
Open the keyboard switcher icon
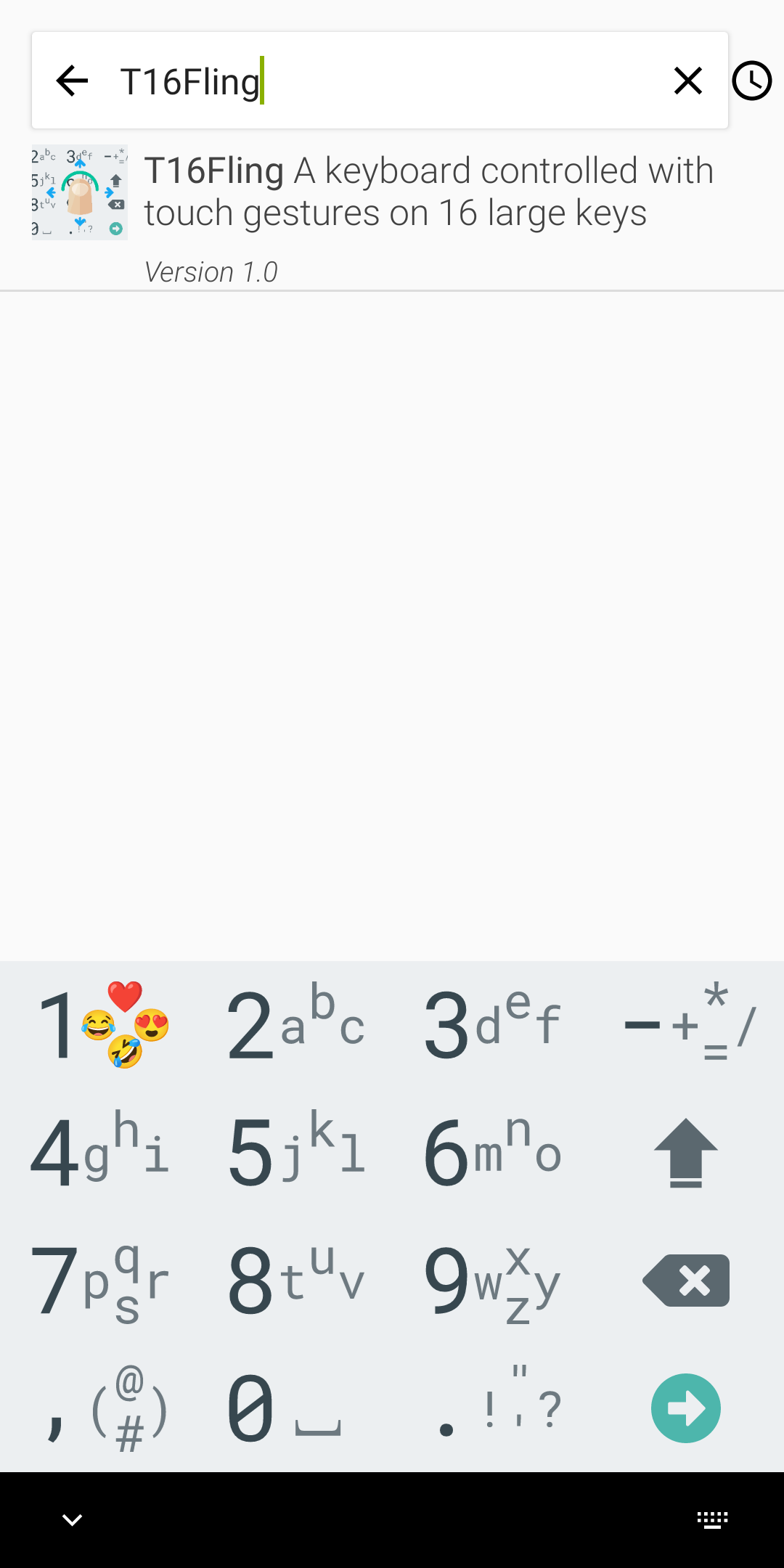pyautogui.click(x=712, y=1519)
